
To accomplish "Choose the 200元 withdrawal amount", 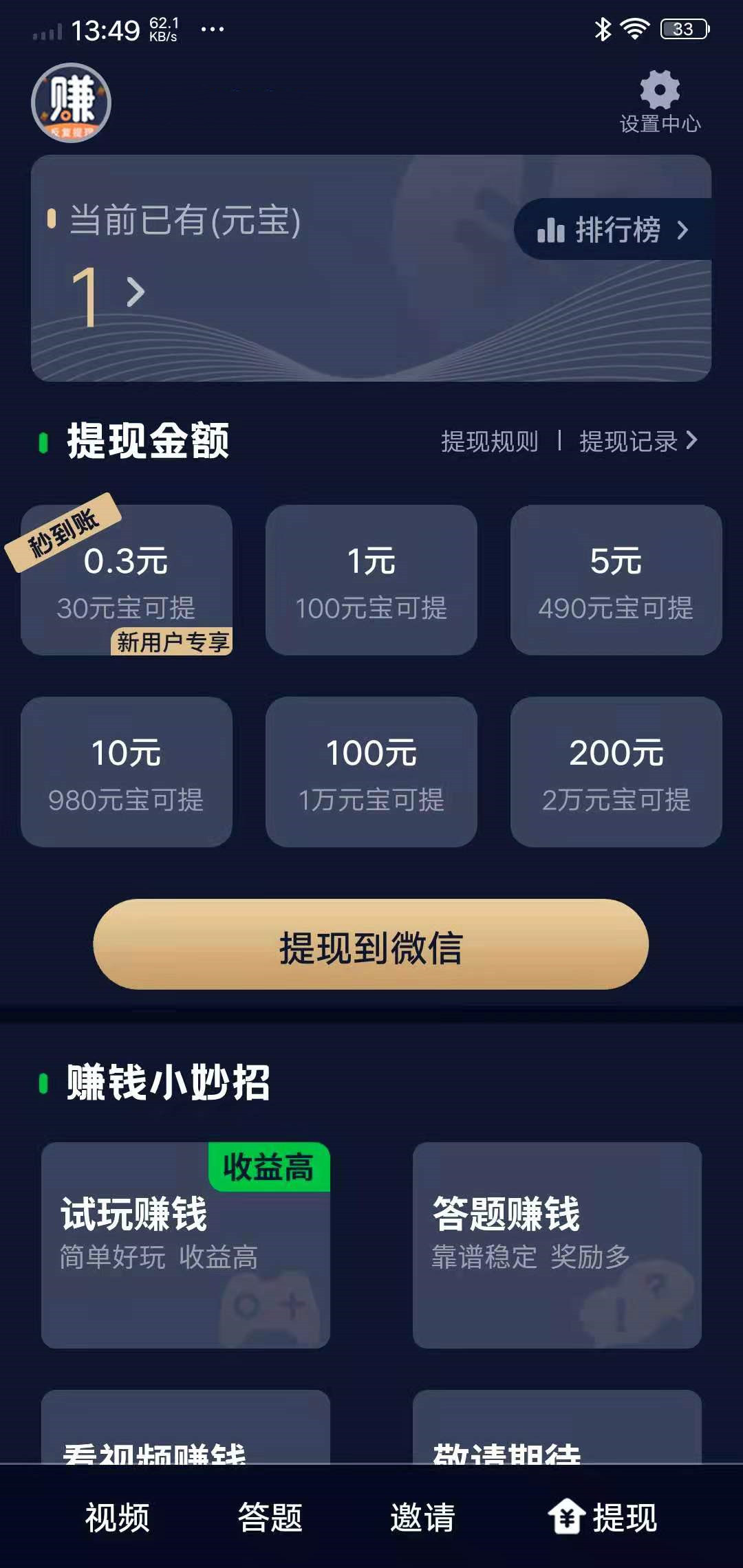I will point(616,772).
